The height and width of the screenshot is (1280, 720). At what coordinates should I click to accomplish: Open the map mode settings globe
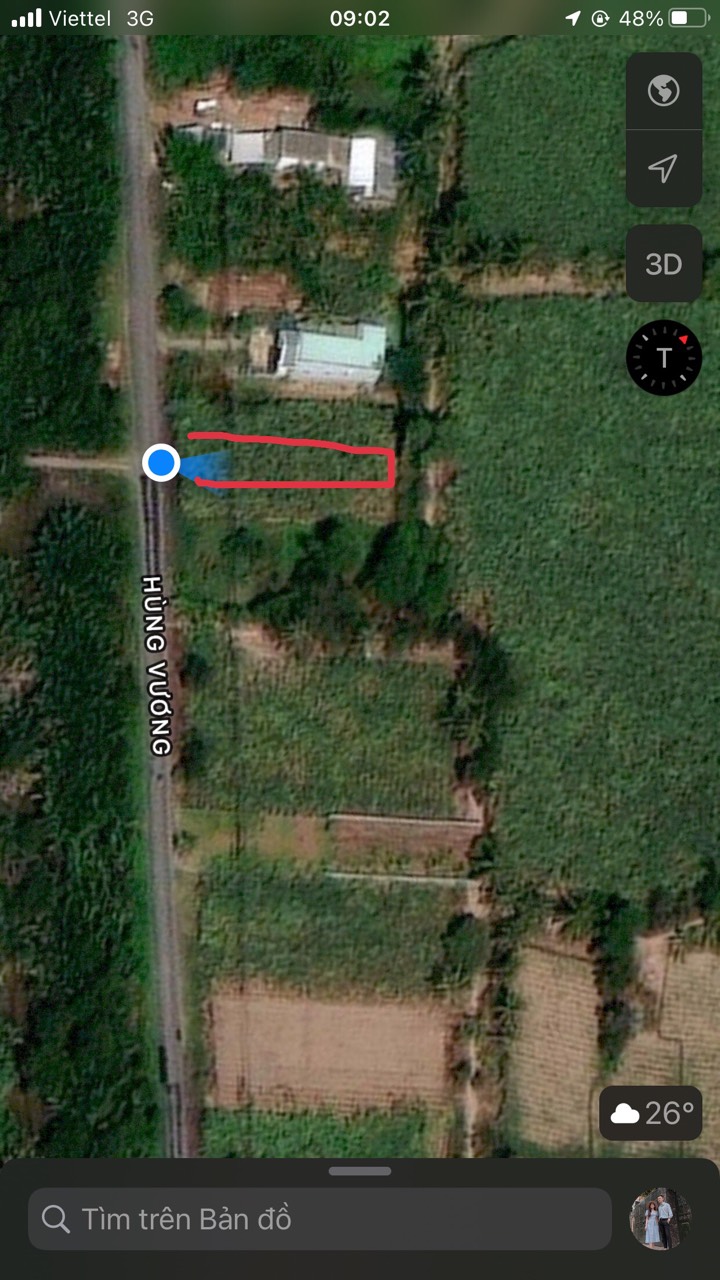(x=663, y=91)
